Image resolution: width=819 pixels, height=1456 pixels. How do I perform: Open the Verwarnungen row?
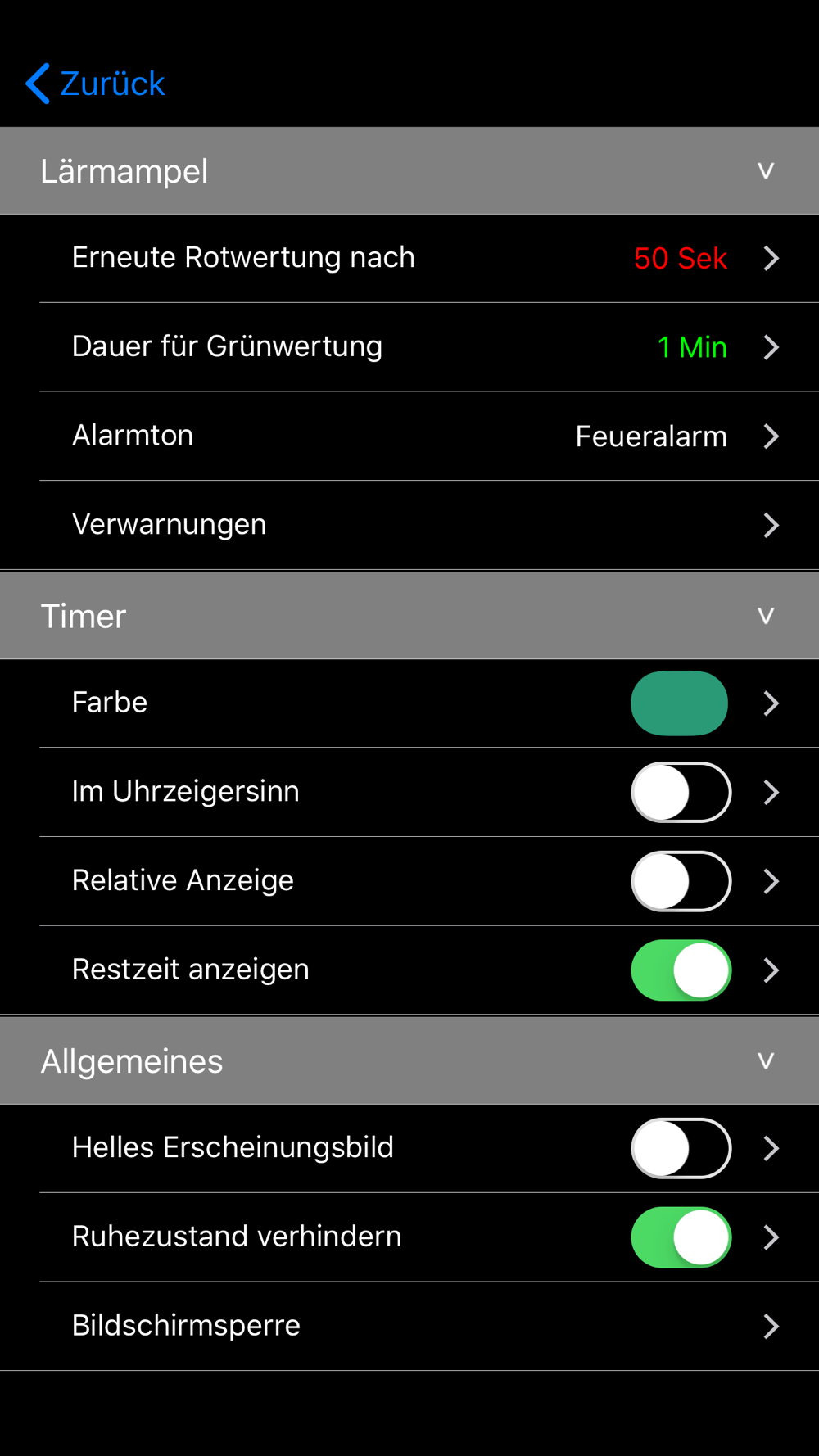tap(409, 525)
